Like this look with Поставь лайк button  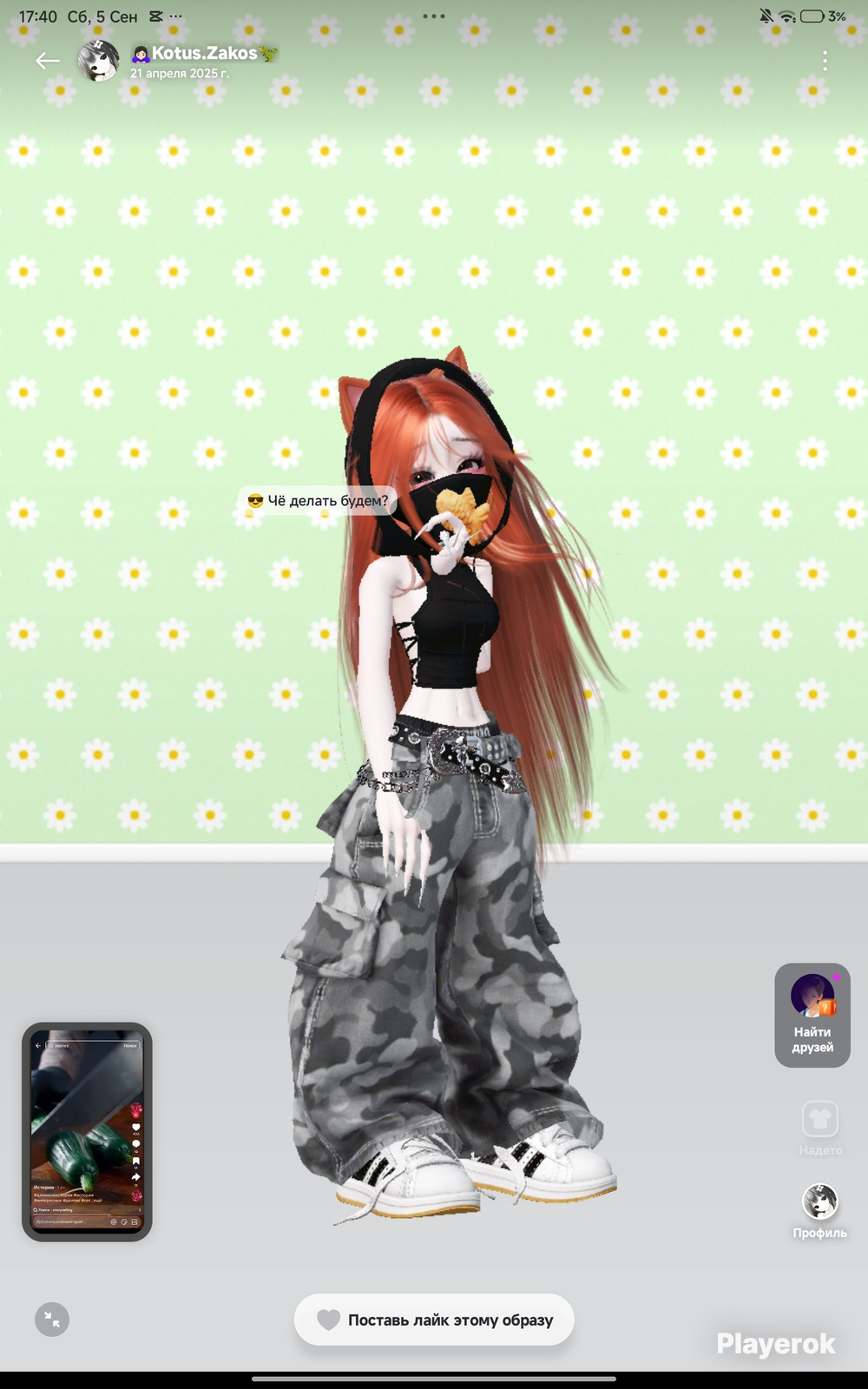point(434,1320)
